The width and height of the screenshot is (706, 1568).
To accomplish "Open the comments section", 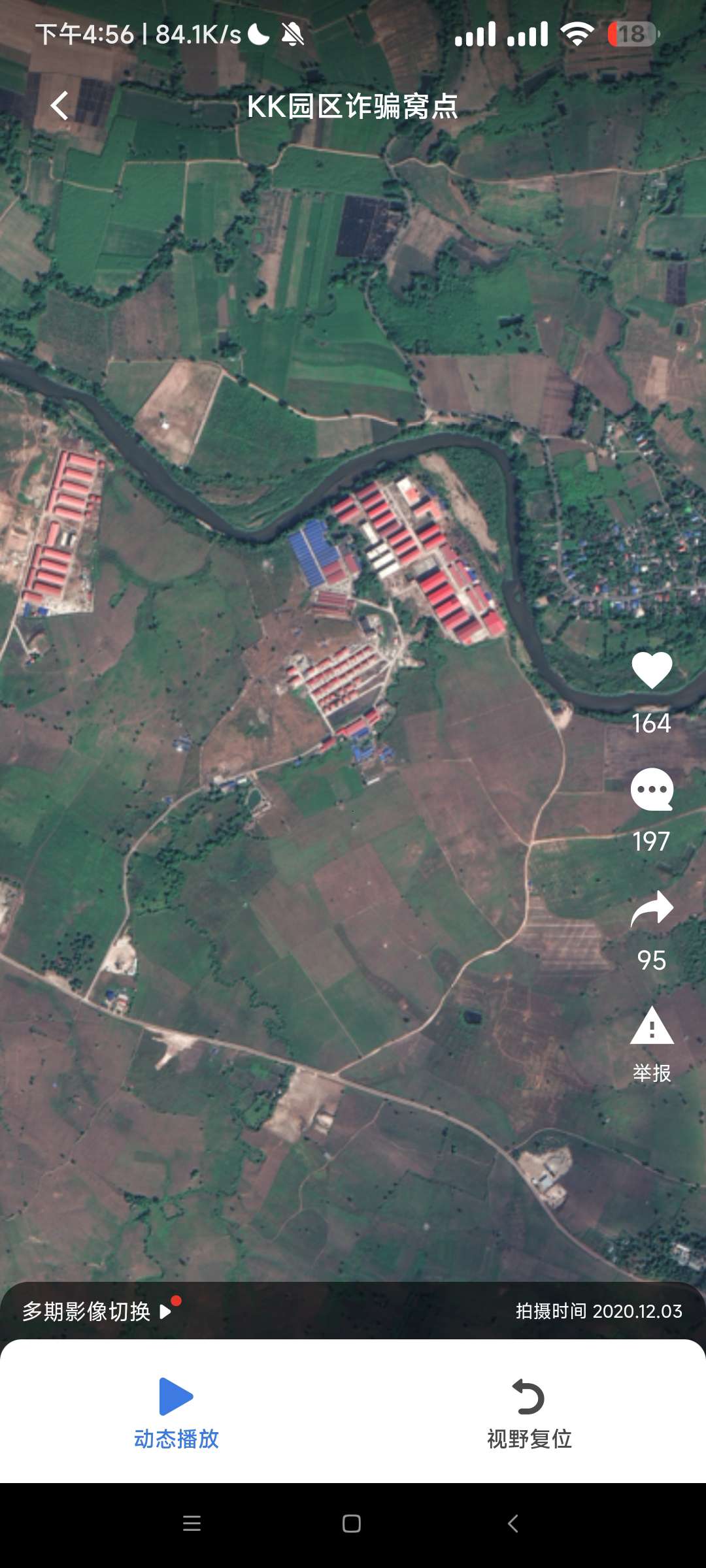I will click(x=651, y=790).
